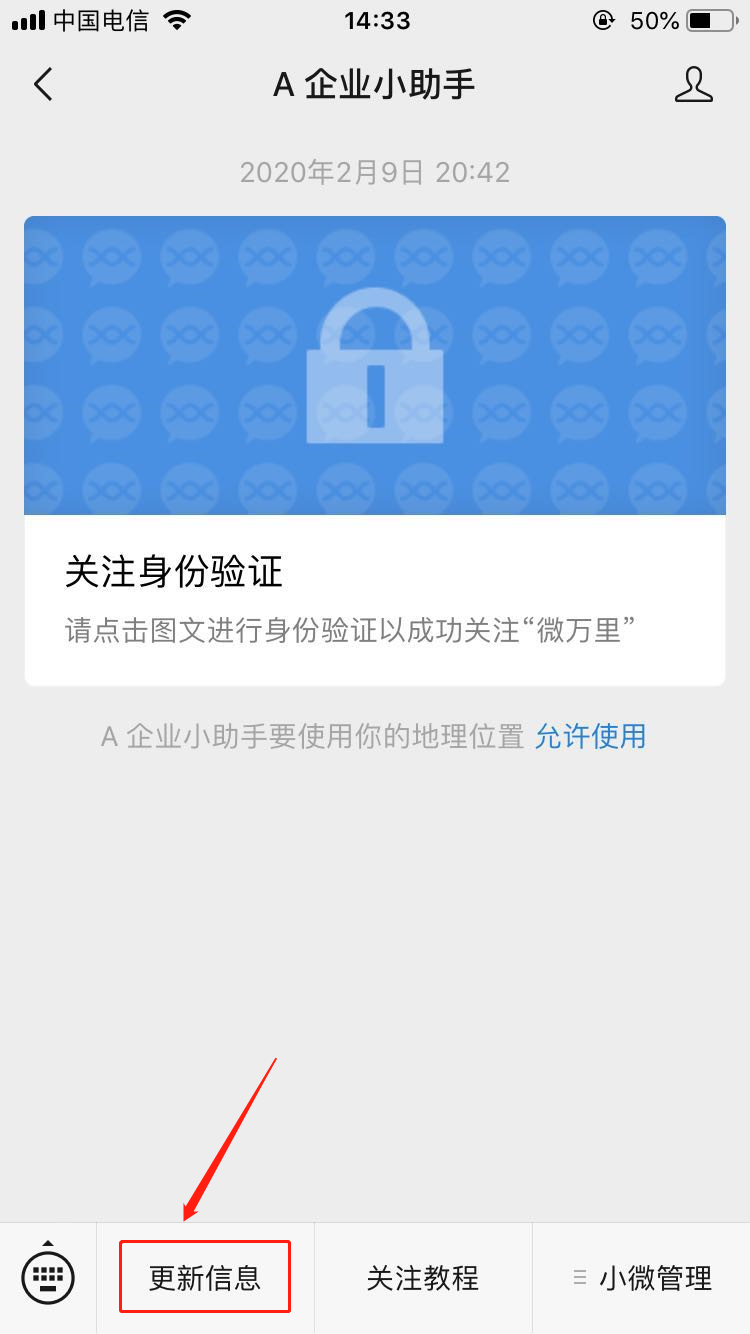Open the 关注身份验证 card

375,450
